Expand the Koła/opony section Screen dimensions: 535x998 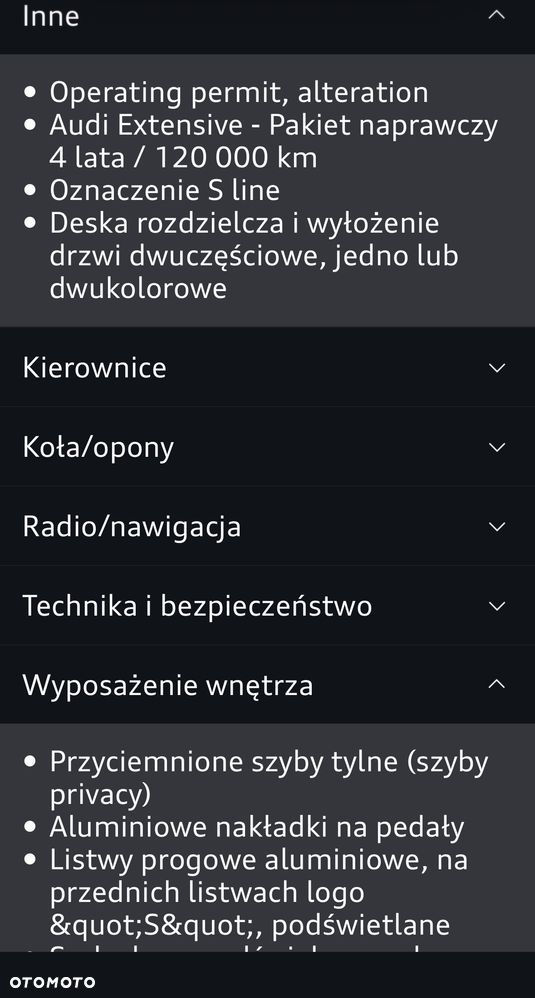(x=267, y=447)
